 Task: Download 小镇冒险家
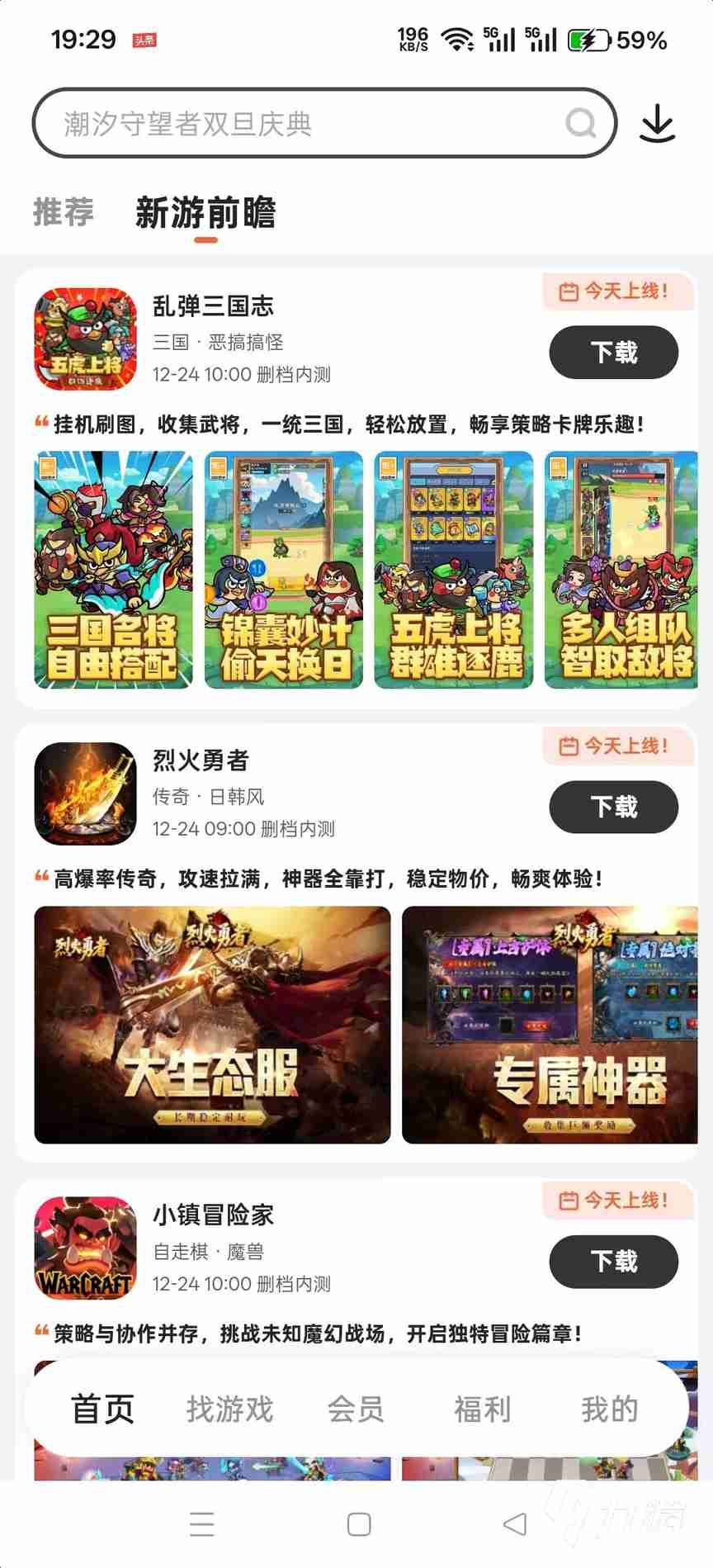(x=614, y=1262)
